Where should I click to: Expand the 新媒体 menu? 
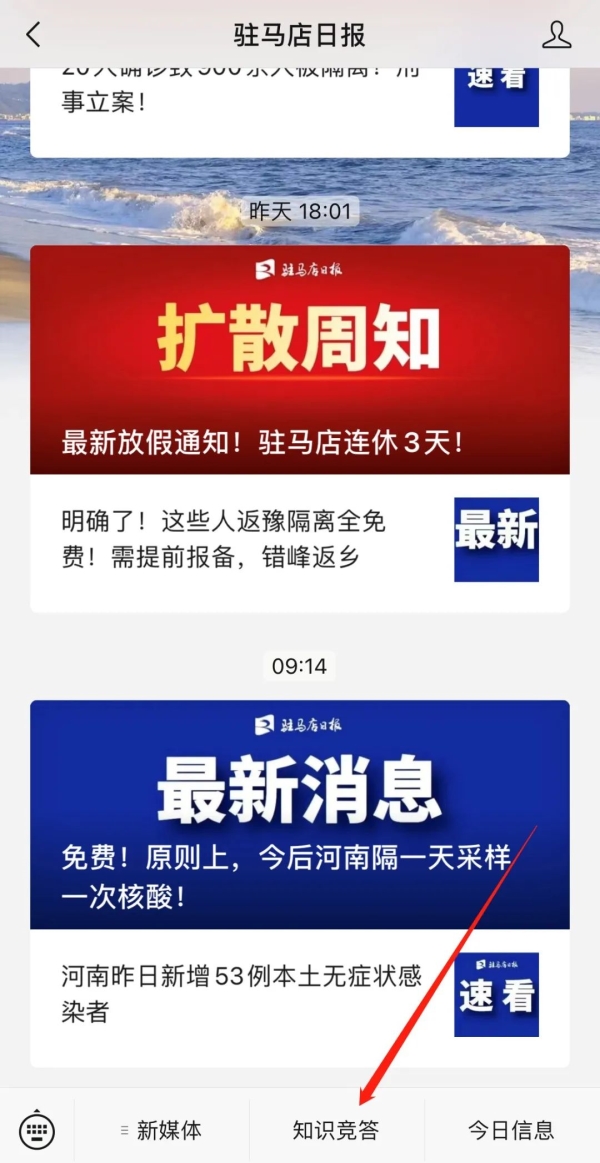(x=162, y=1131)
